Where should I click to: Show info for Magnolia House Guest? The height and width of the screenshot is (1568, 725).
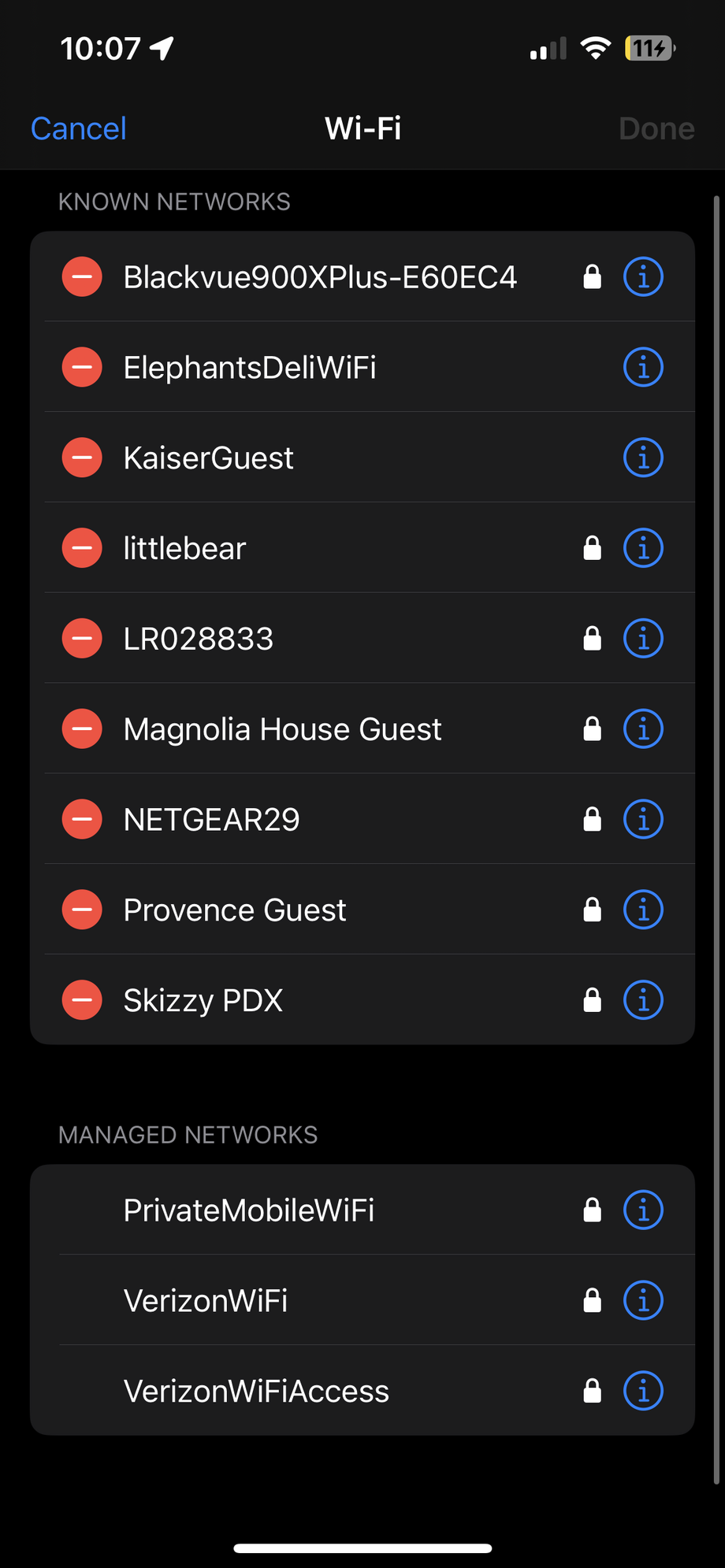click(643, 728)
